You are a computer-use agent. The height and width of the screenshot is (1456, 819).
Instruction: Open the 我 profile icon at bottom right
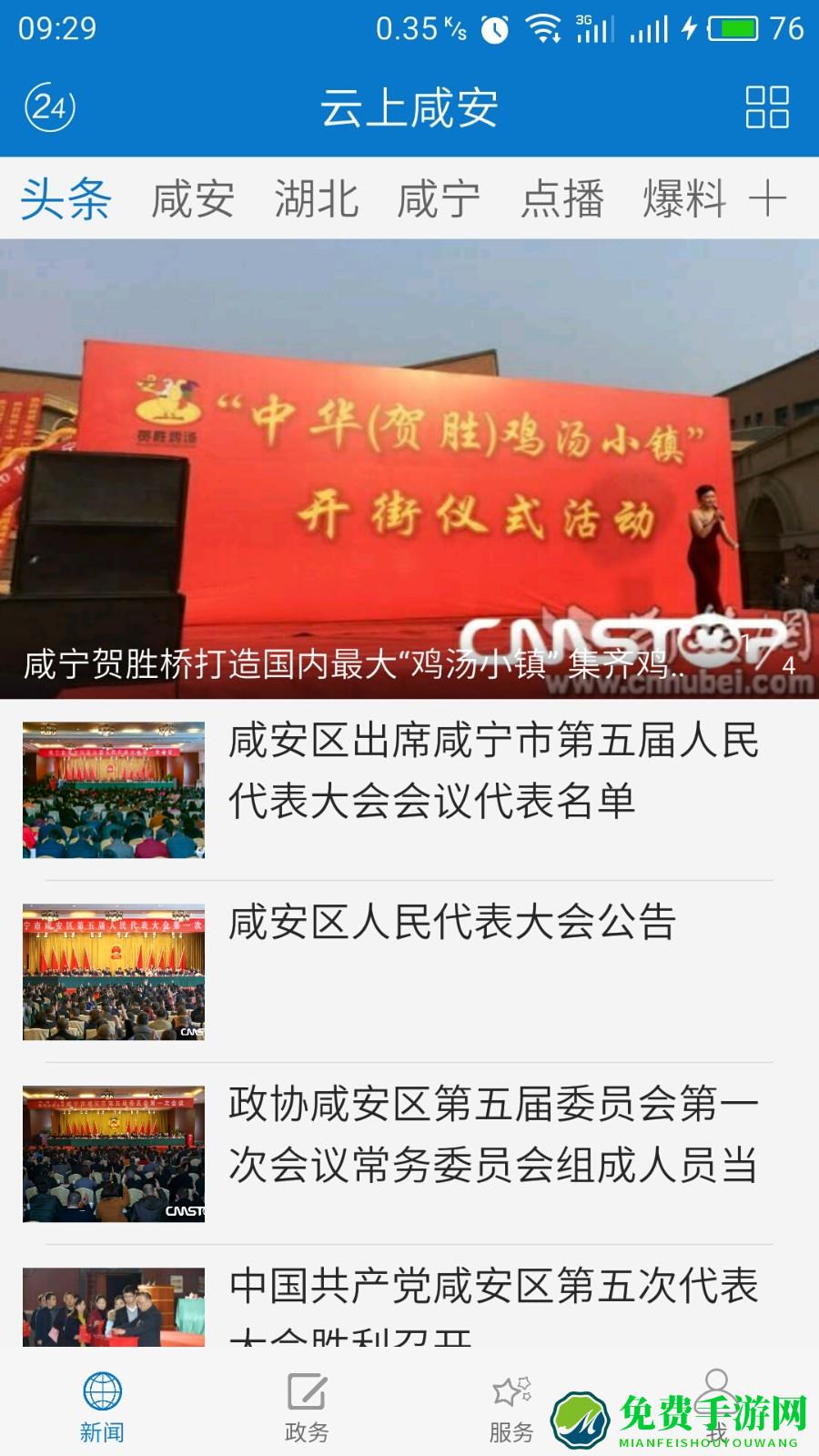coord(716,1392)
